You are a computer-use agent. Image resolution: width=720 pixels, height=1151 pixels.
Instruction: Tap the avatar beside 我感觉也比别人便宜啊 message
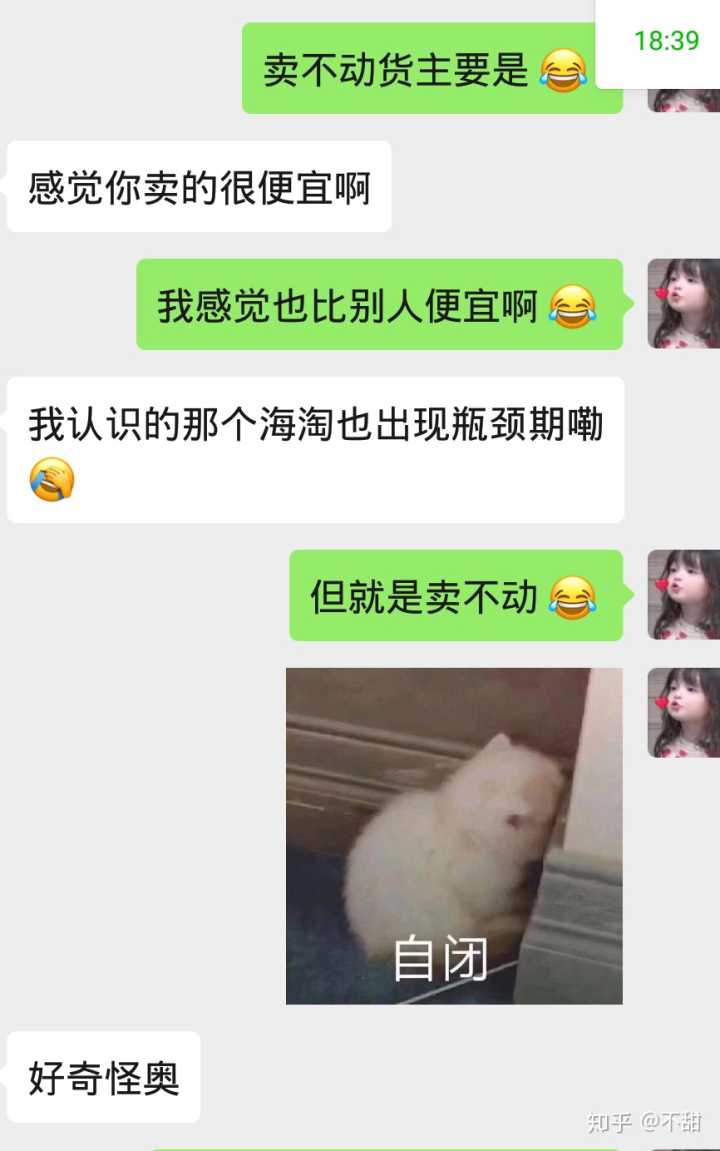coord(684,304)
